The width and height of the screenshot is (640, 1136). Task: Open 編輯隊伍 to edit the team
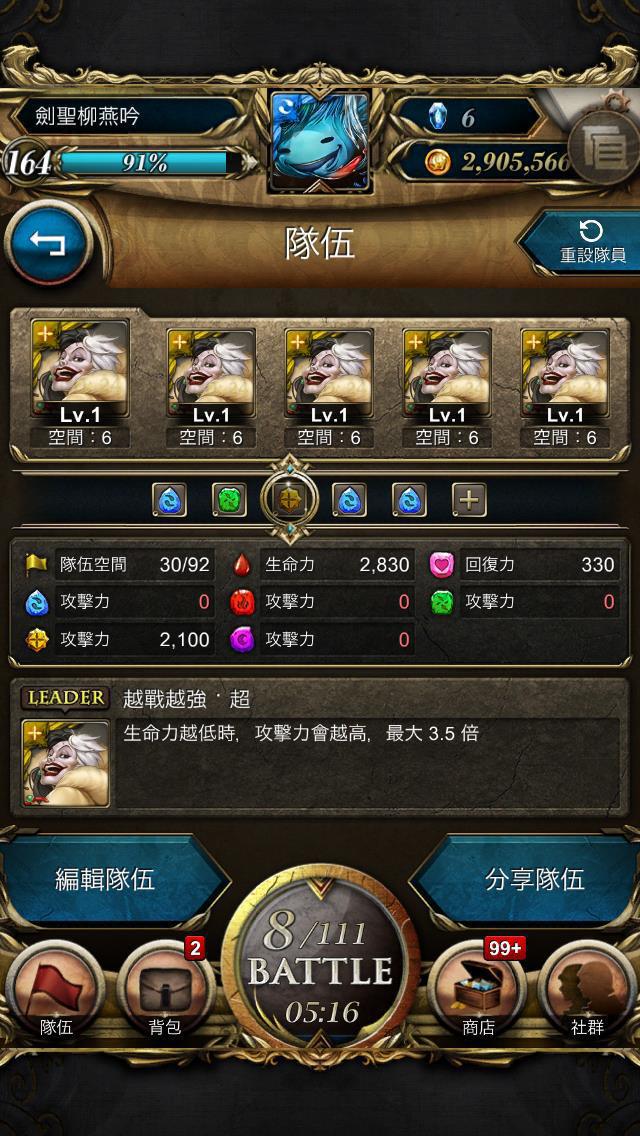[x=105, y=879]
